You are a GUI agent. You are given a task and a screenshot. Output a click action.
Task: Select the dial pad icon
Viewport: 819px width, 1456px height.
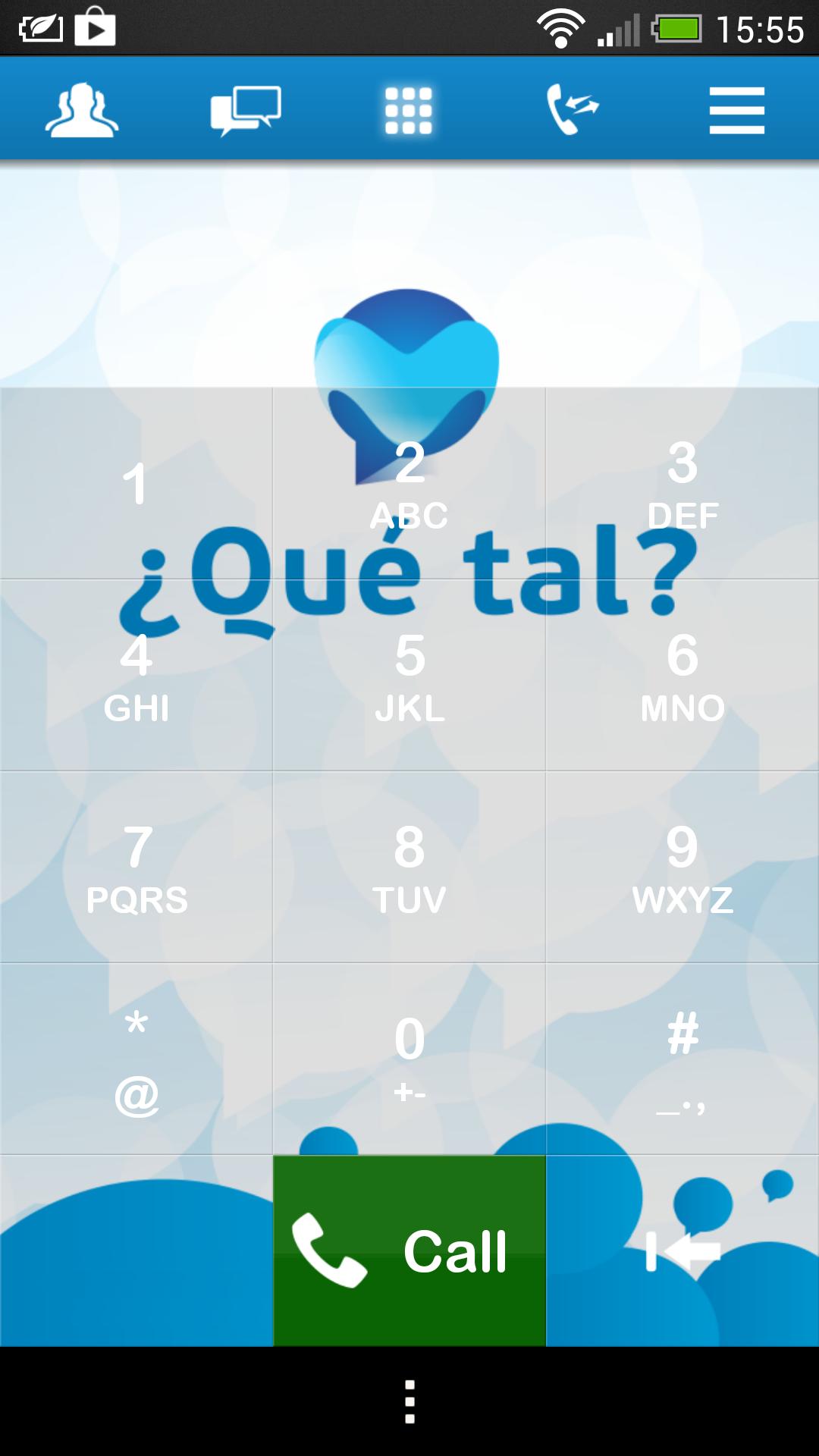tap(407, 108)
